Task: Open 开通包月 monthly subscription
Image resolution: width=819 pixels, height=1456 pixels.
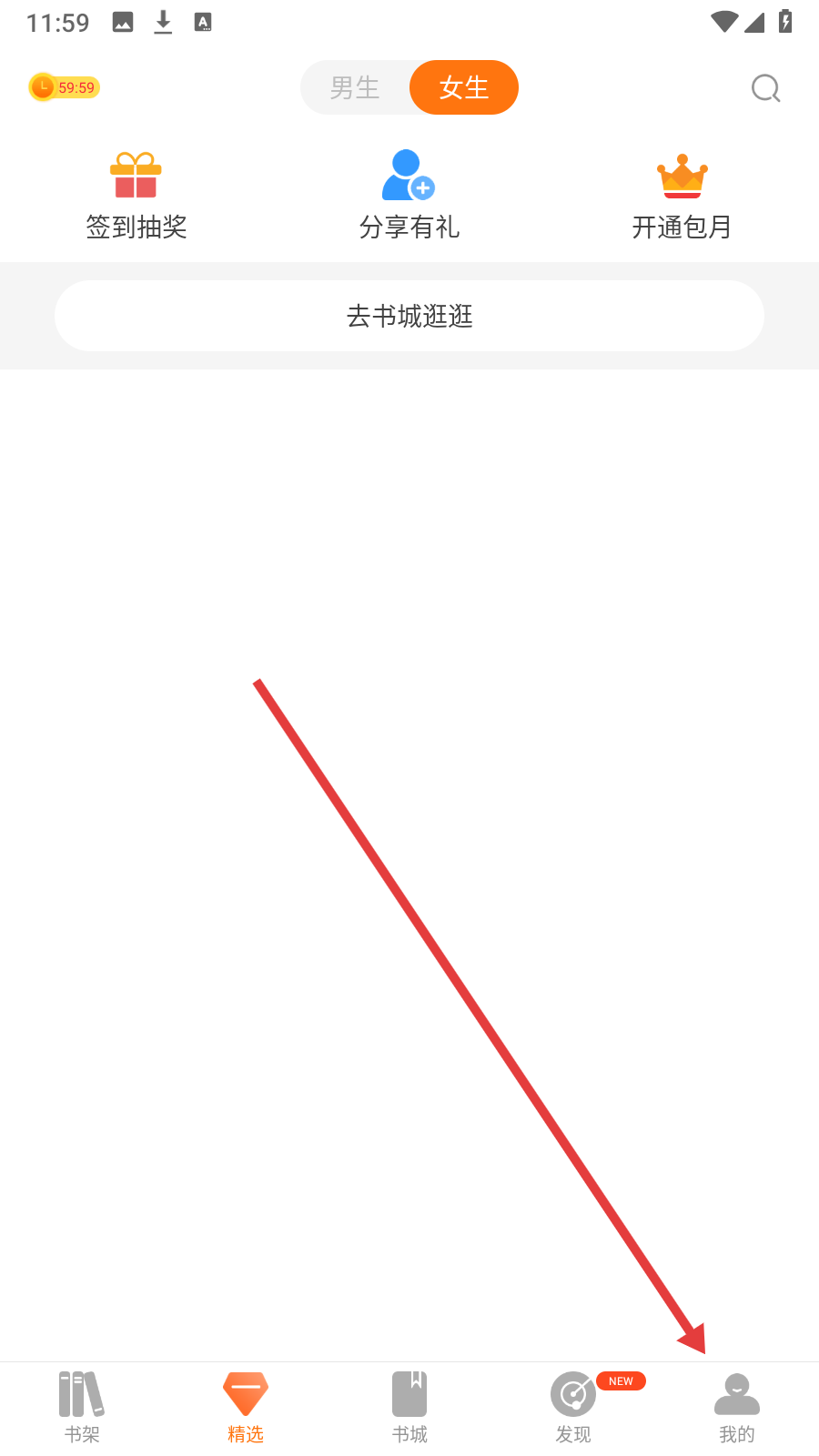Action: 682,197
